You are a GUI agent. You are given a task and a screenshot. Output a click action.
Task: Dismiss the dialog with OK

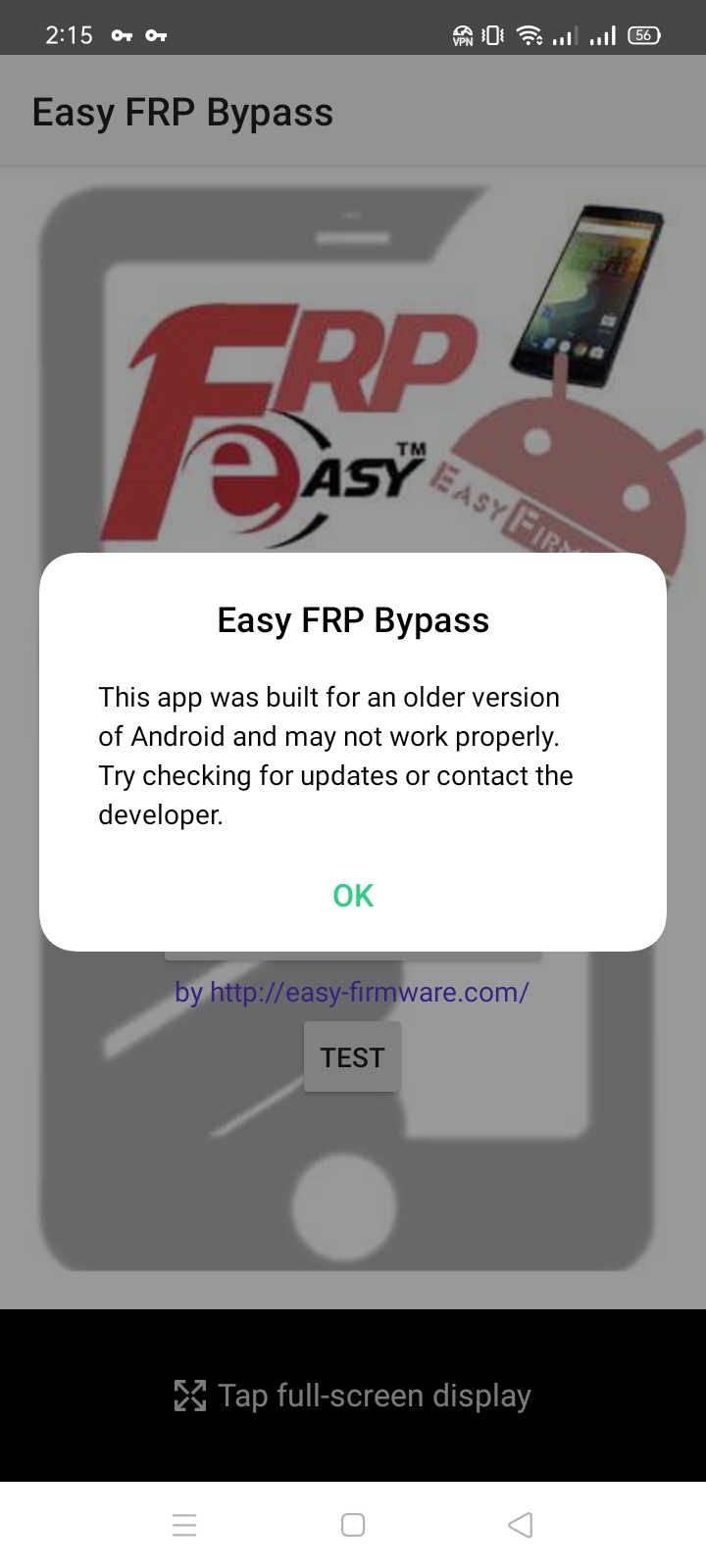click(353, 895)
